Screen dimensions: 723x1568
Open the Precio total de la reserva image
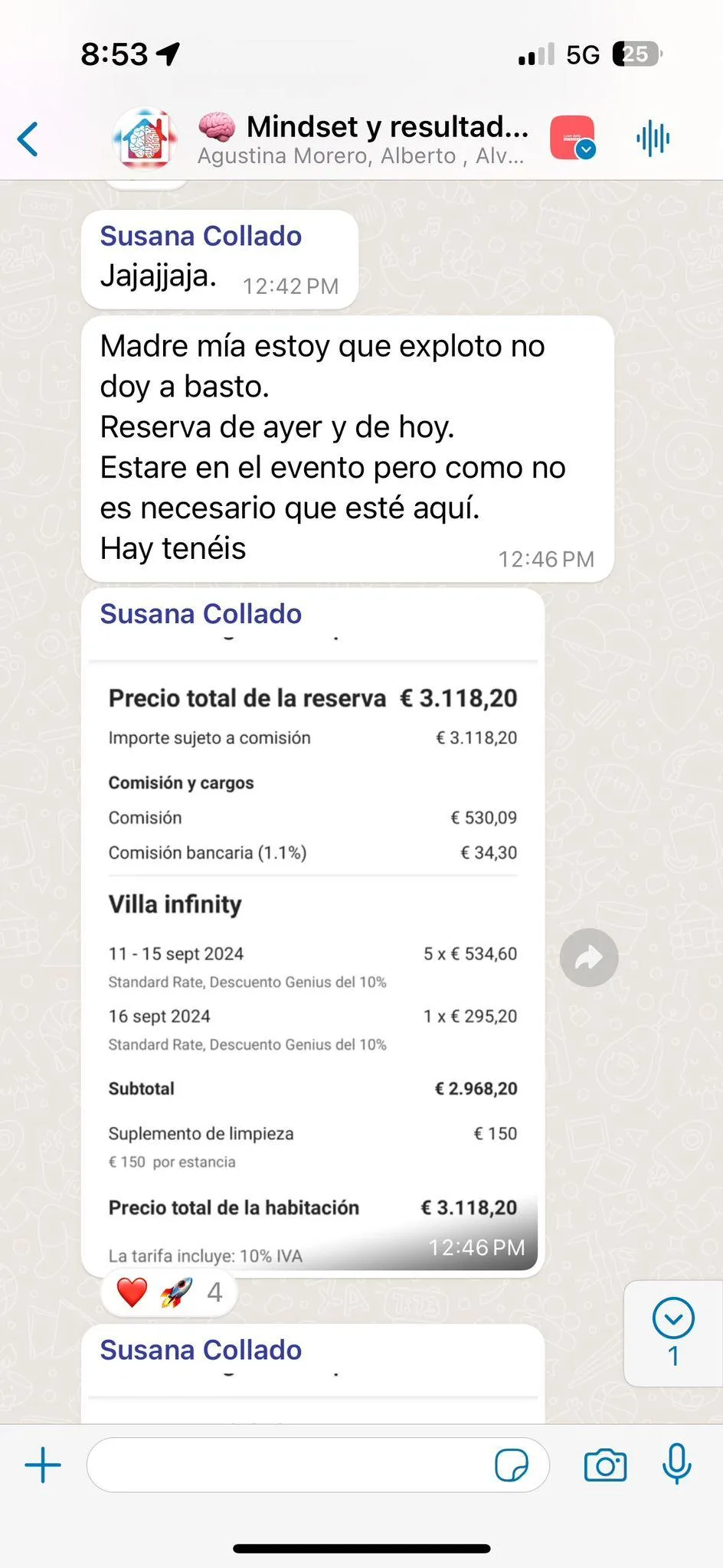coord(312,957)
